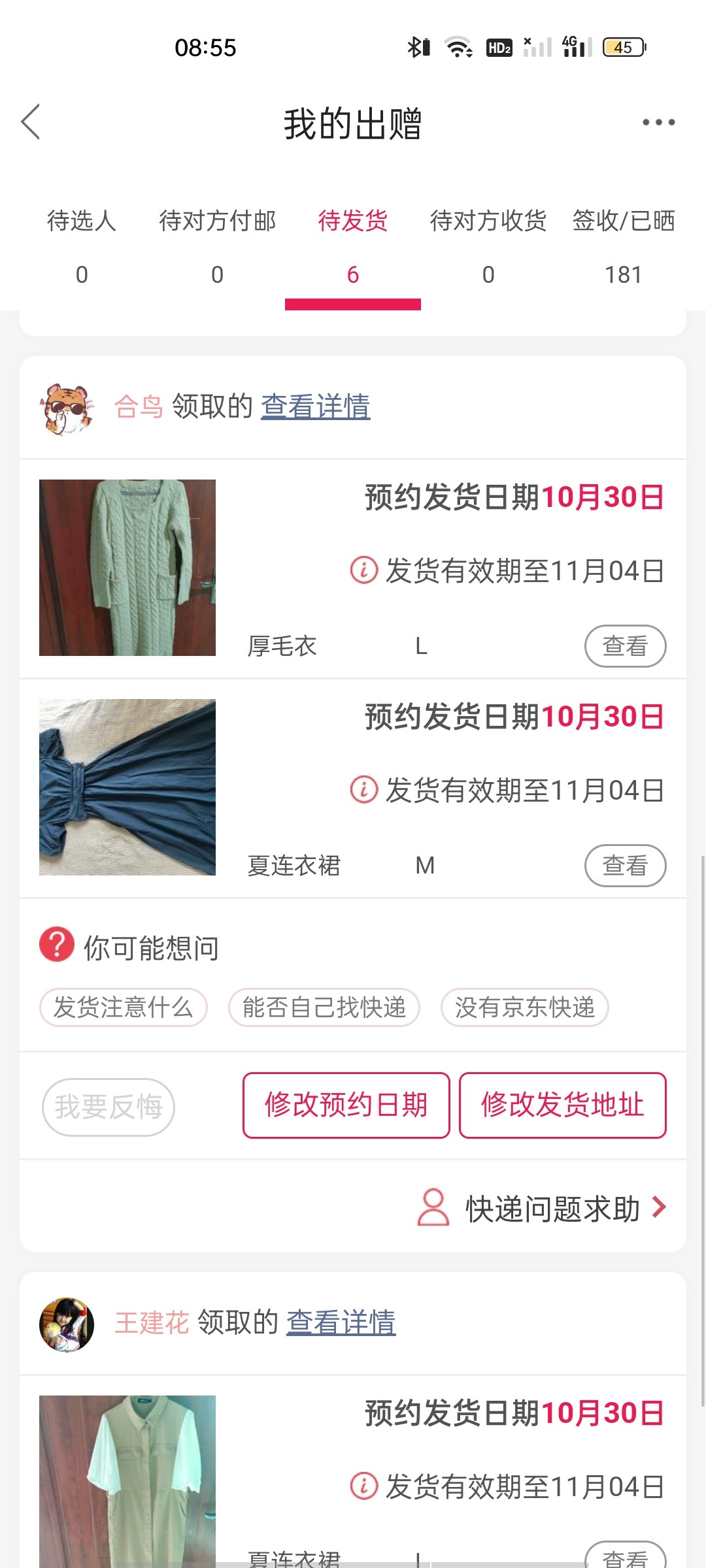View 合鸟's profile avatar
The image size is (706, 1568).
click(66, 409)
